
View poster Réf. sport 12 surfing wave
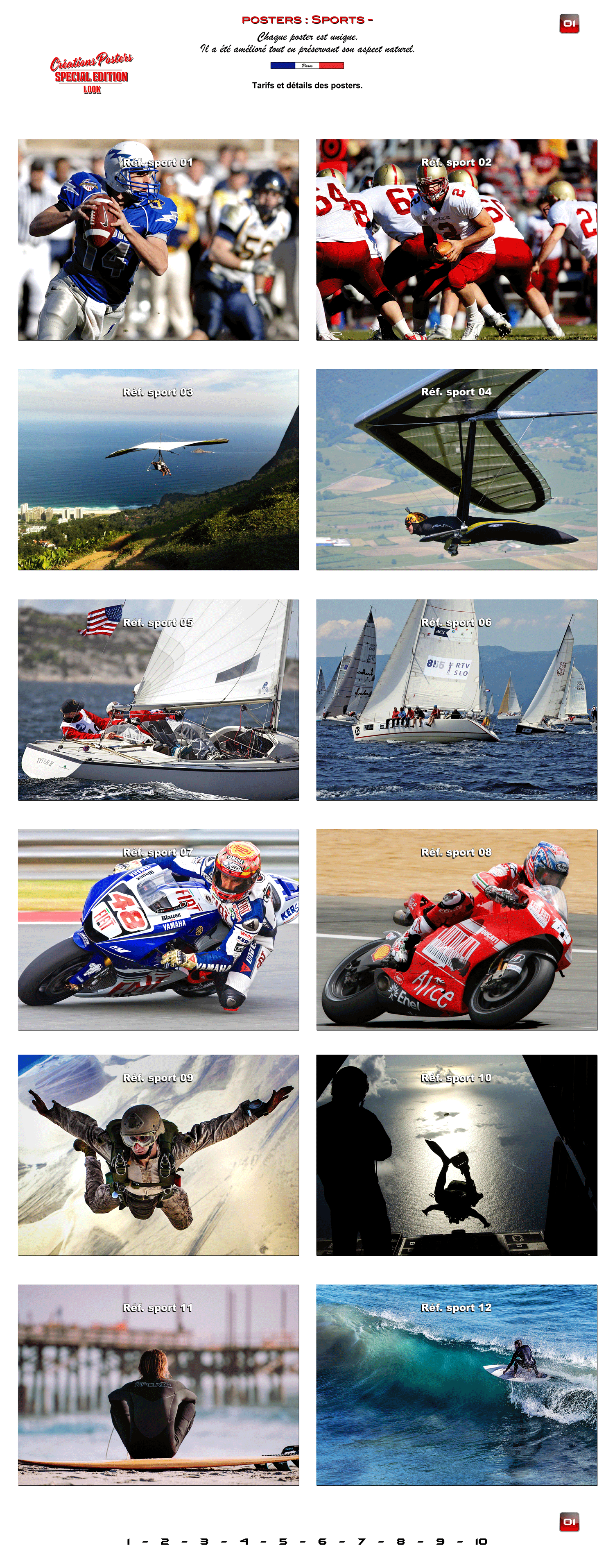coord(456,1385)
